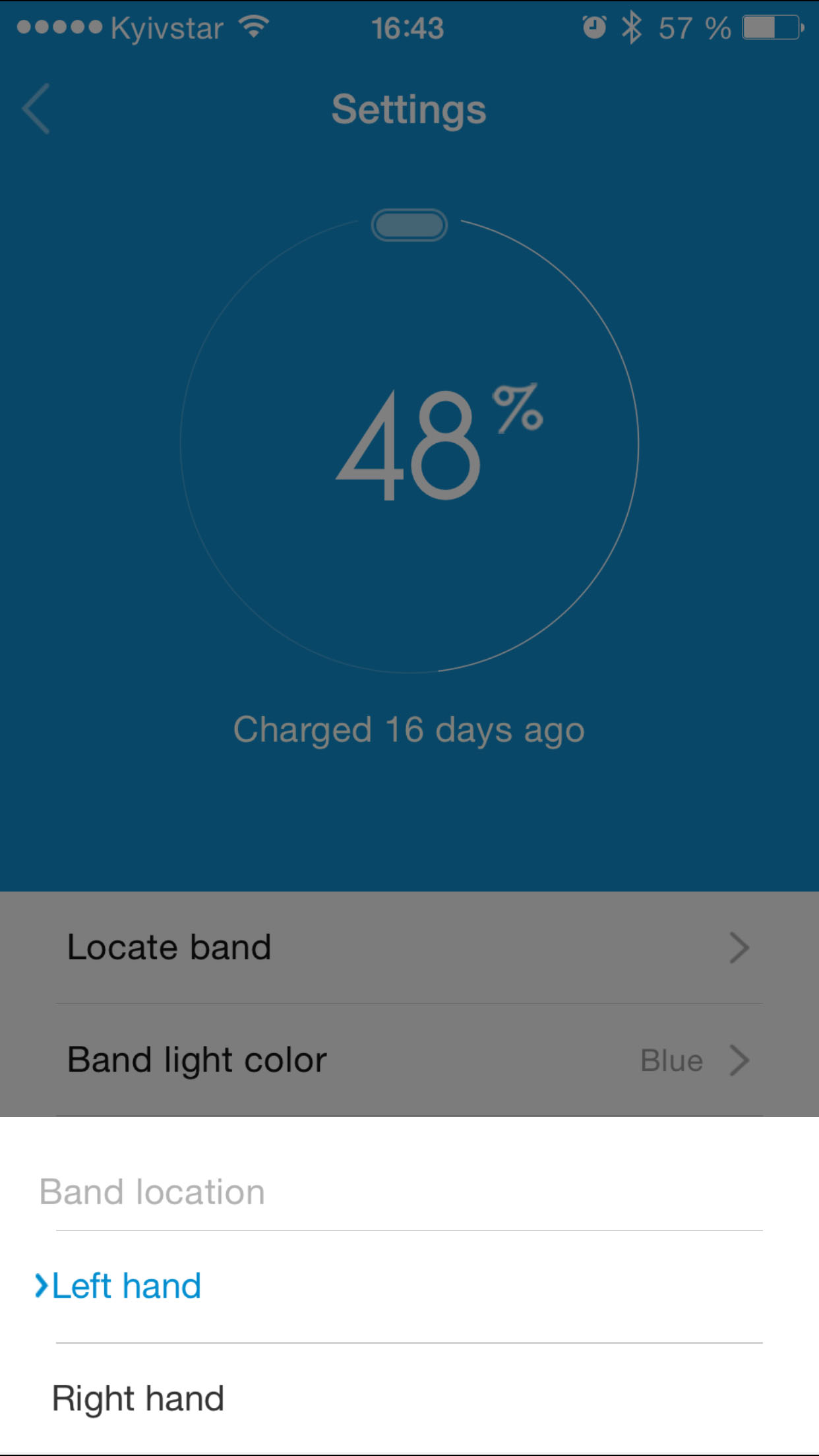Open Band light color setting
The height and width of the screenshot is (1456, 819).
[x=409, y=1060]
